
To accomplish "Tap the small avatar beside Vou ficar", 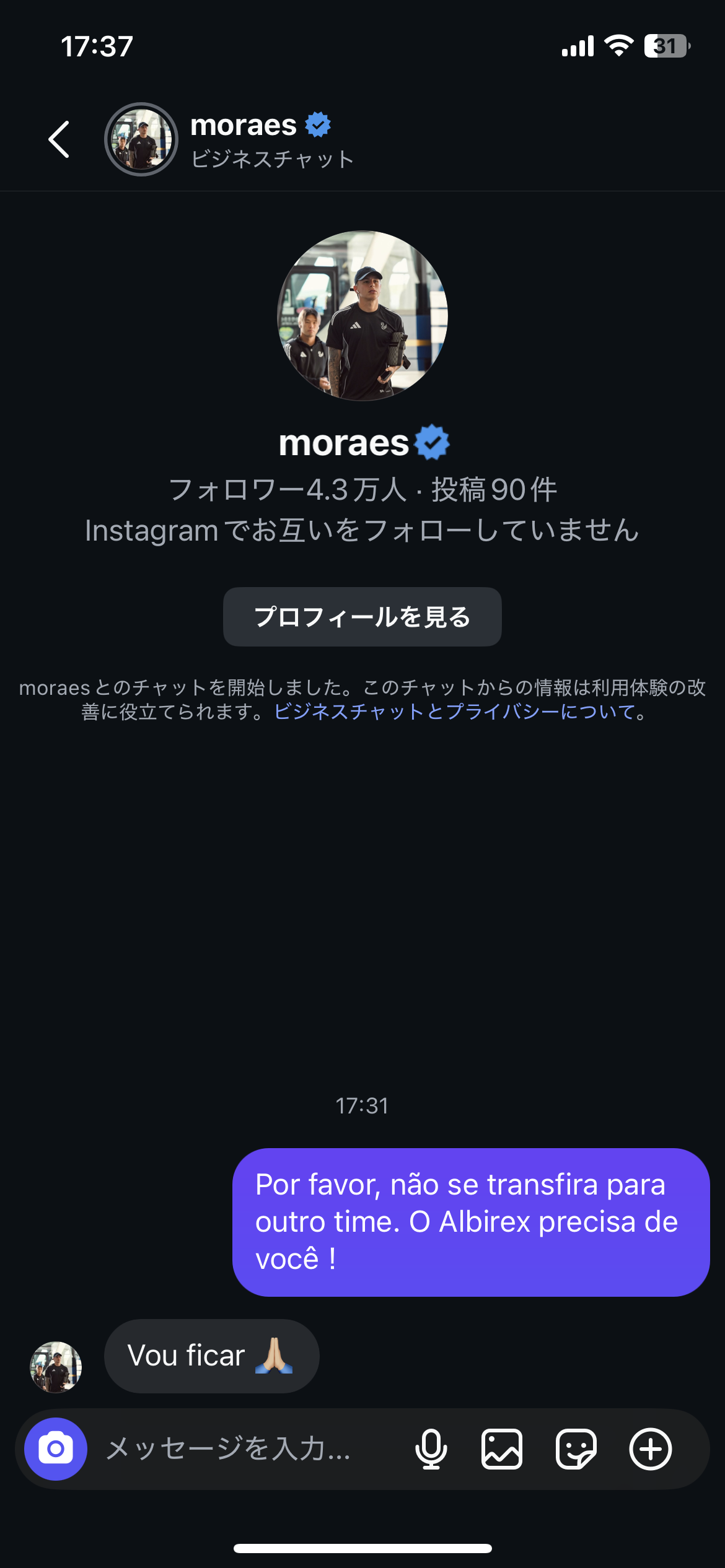I will tap(56, 1367).
